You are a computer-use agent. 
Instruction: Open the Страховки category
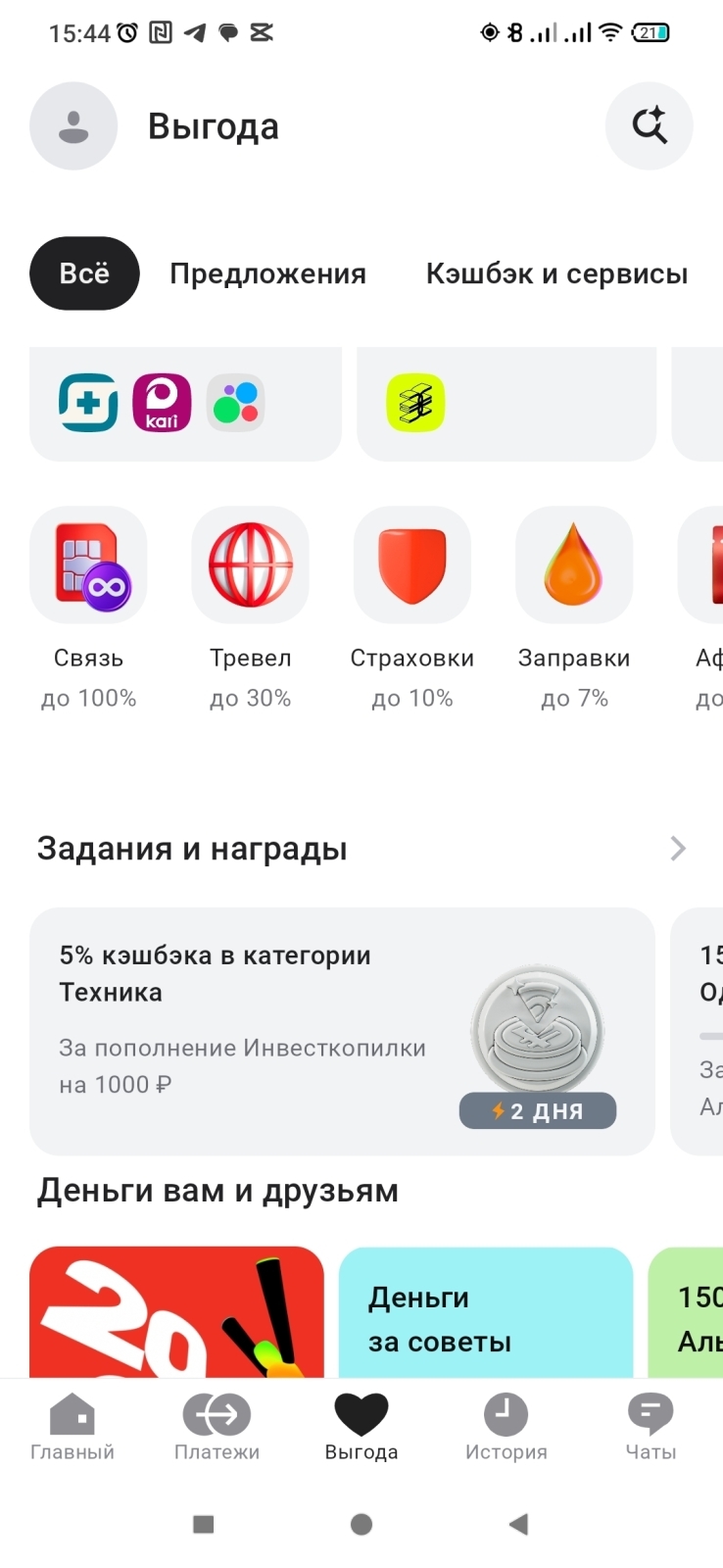[411, 608]
